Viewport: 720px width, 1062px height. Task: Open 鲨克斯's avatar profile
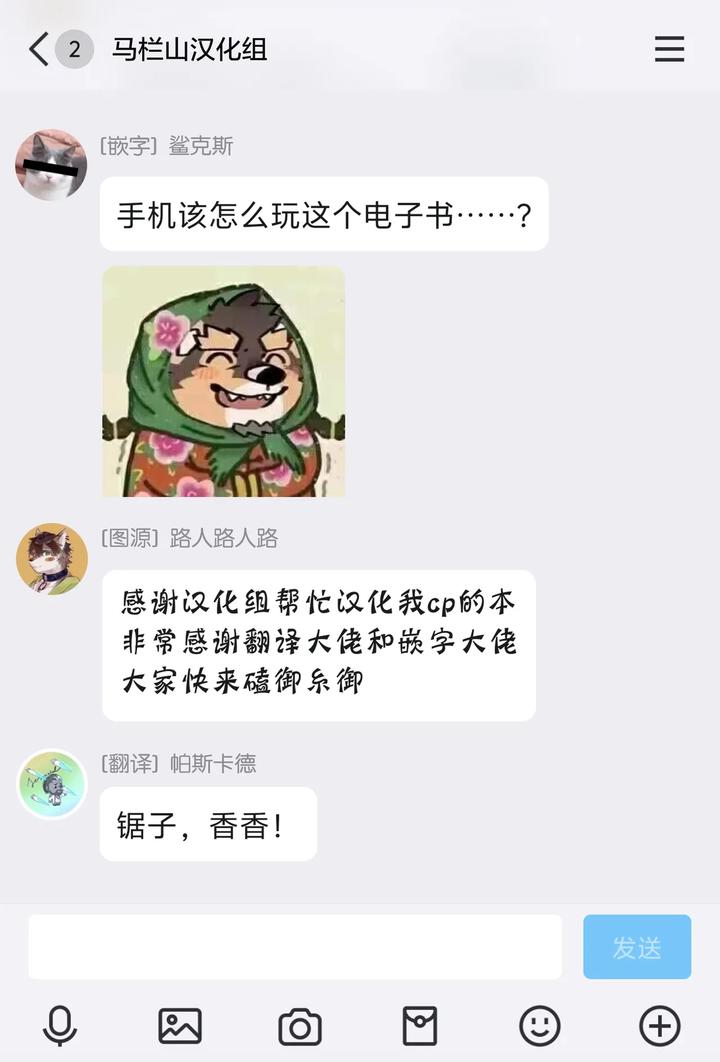click(51, 165)
